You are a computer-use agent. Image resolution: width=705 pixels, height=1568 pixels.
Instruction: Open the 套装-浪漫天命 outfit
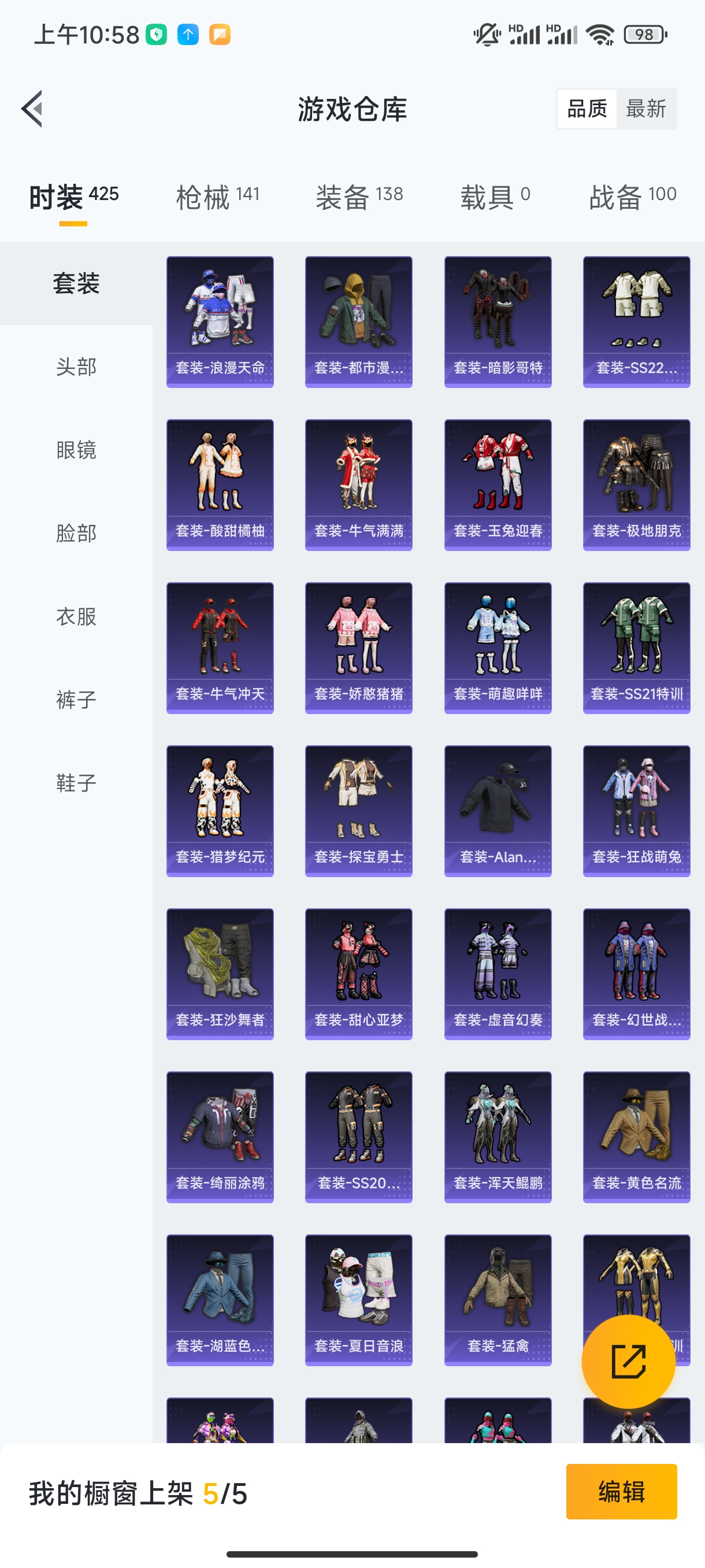220,322
